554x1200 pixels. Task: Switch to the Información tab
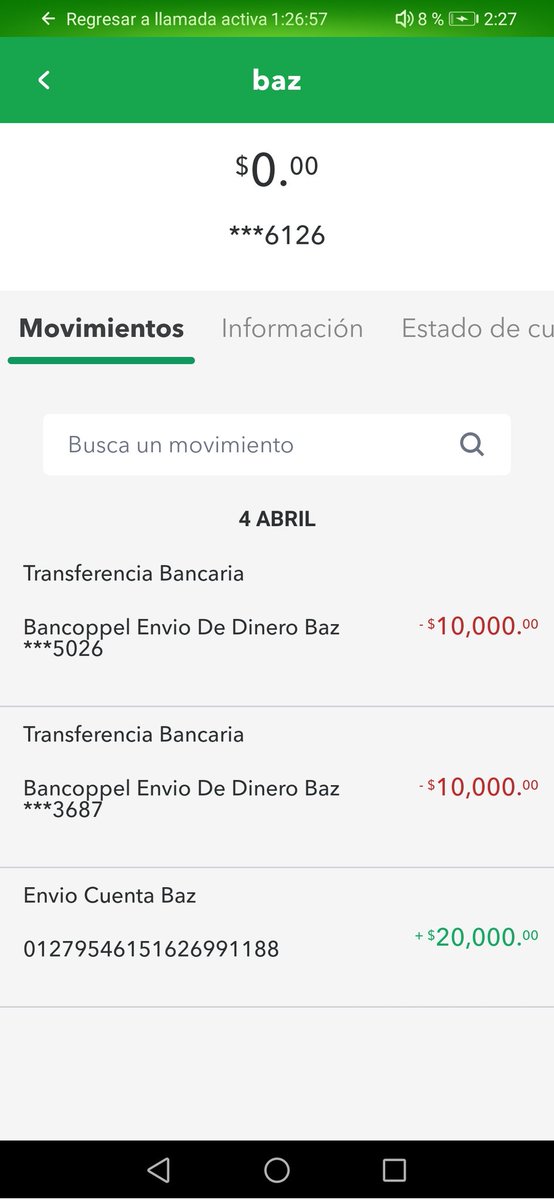(292, 328)
